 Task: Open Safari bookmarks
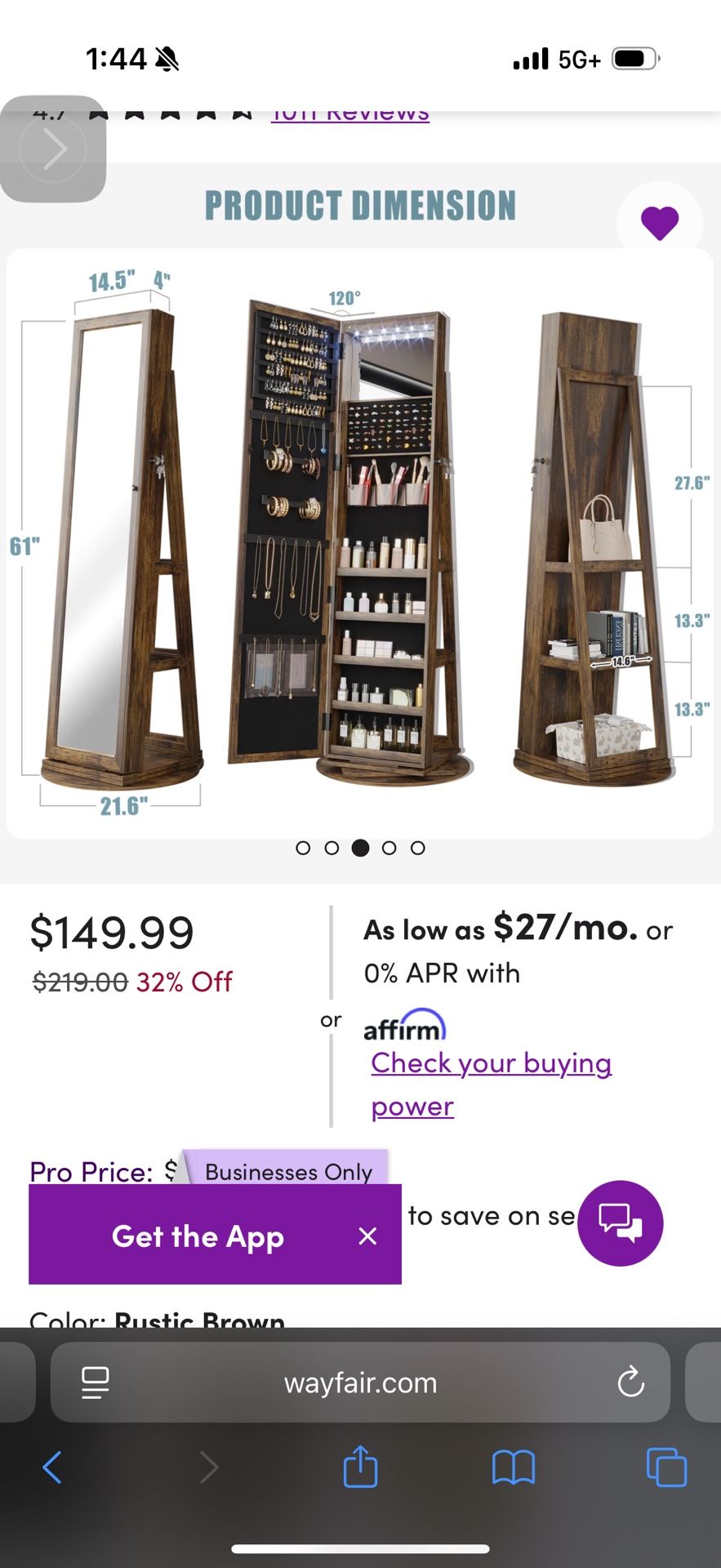[x=513, y=1468]
